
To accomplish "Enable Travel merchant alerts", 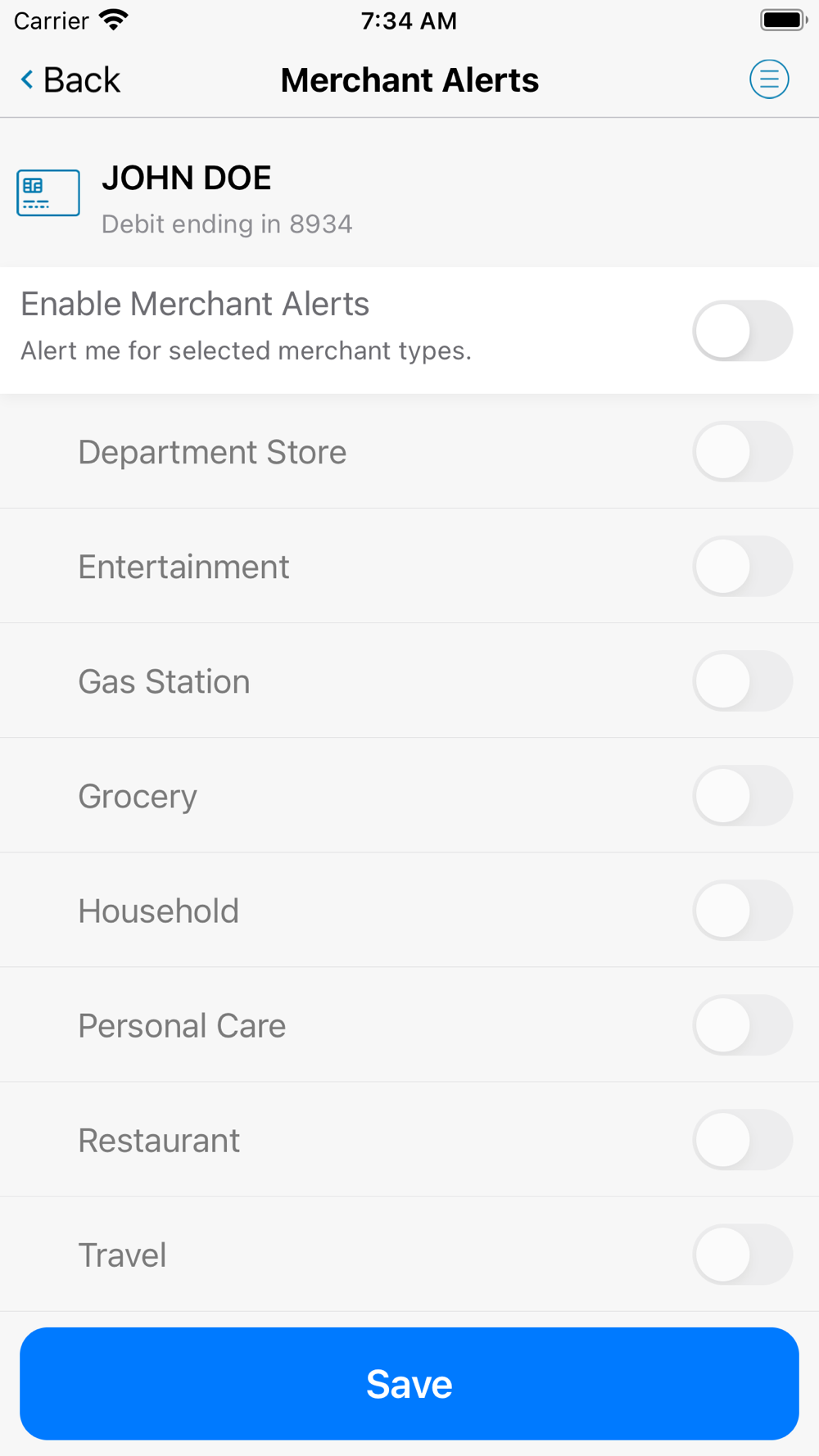I will [x=742, y=1254].
